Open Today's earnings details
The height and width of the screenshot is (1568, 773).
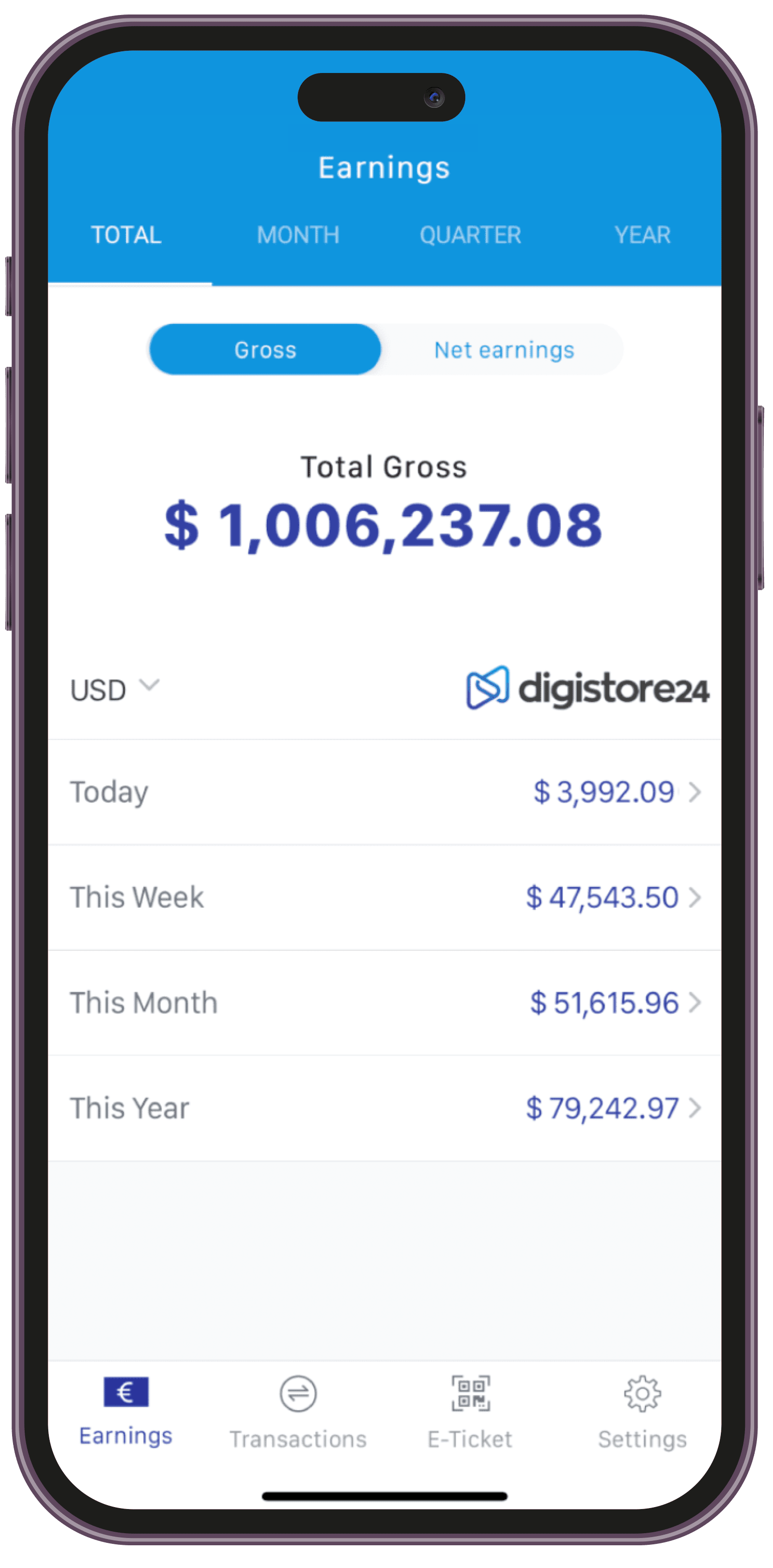pyautogui.click(x=385, y=793)
